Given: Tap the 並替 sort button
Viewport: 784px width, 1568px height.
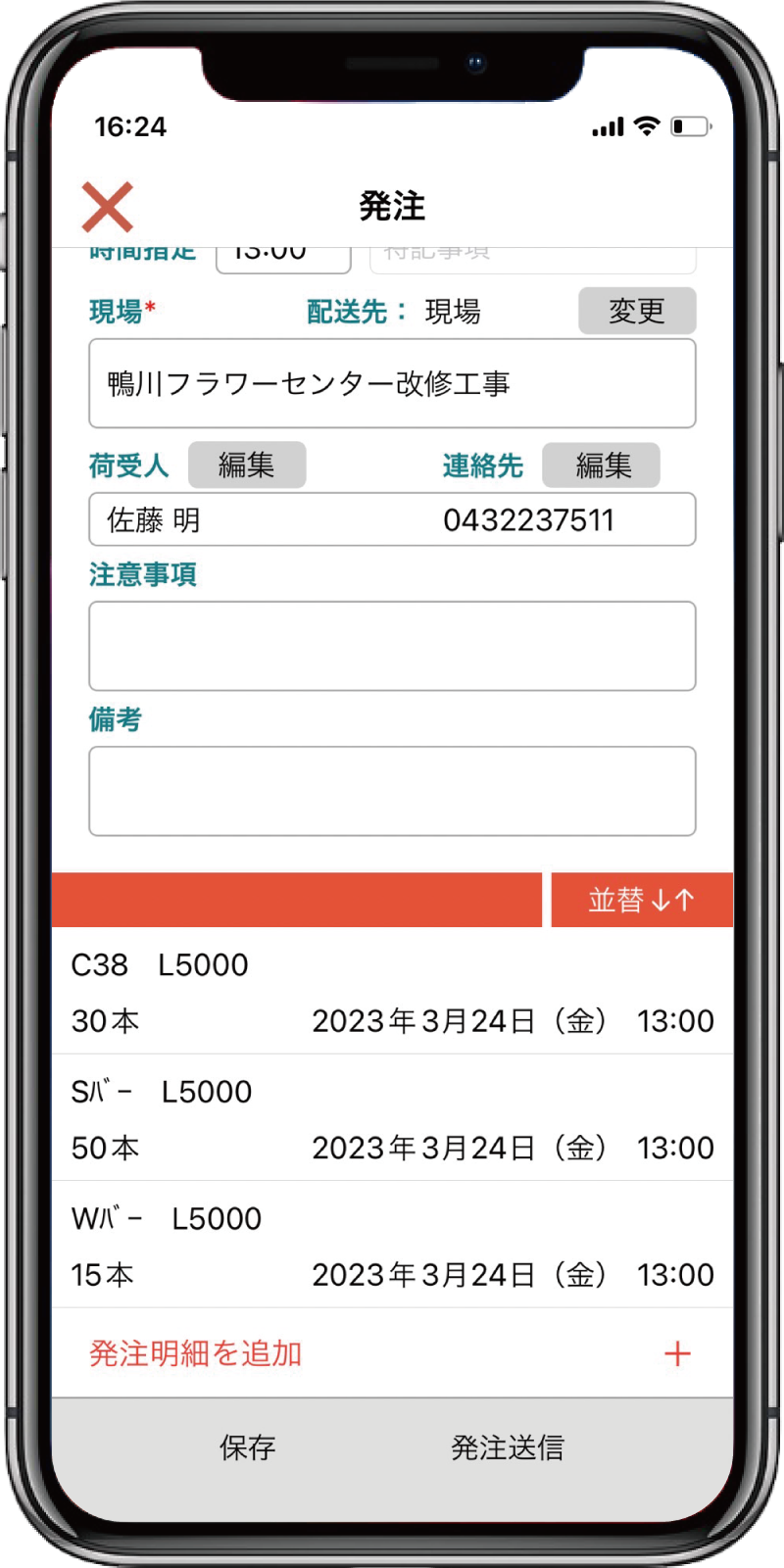Looking at the screenshot, I should click(642, 900).
